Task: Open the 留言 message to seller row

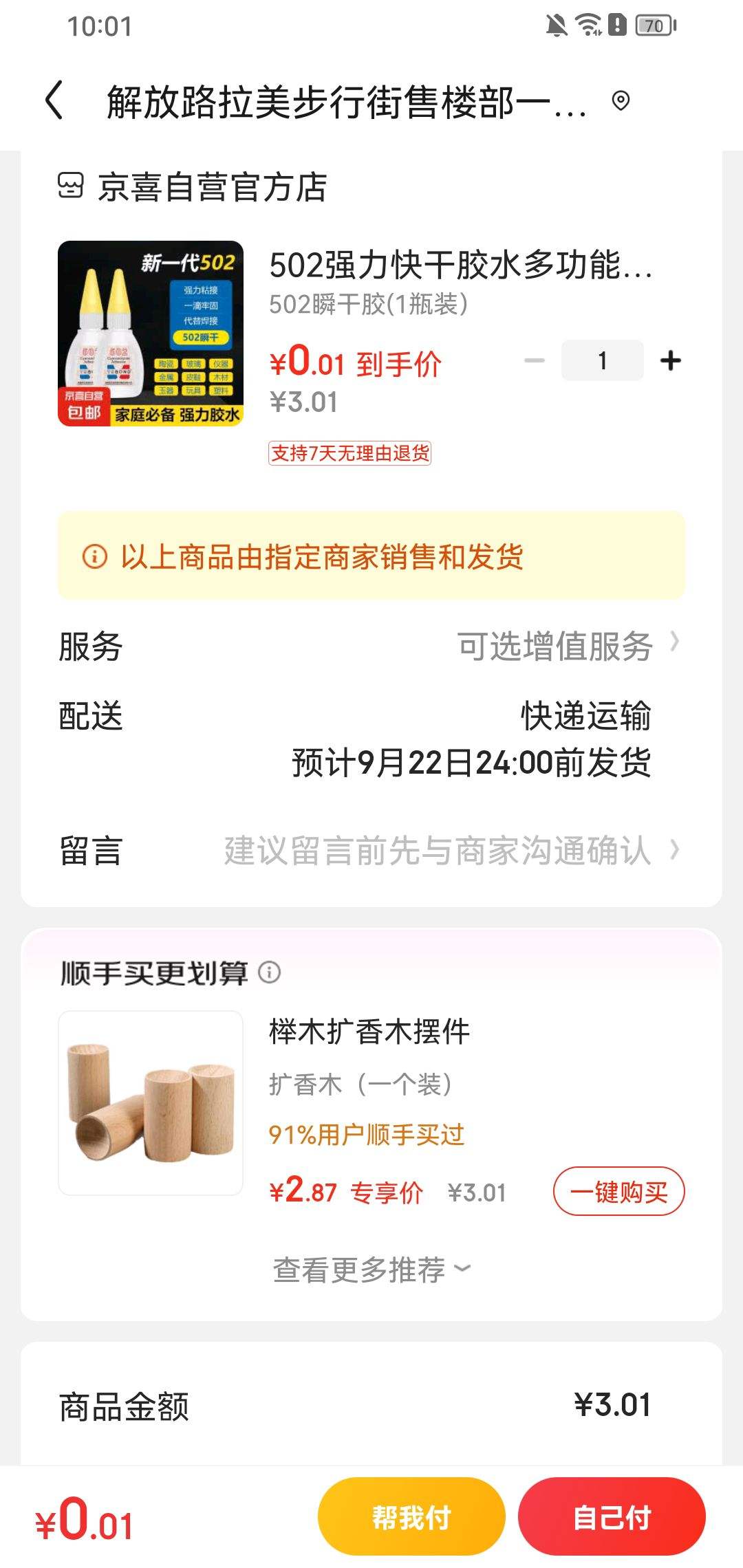Action: [371, 851]
